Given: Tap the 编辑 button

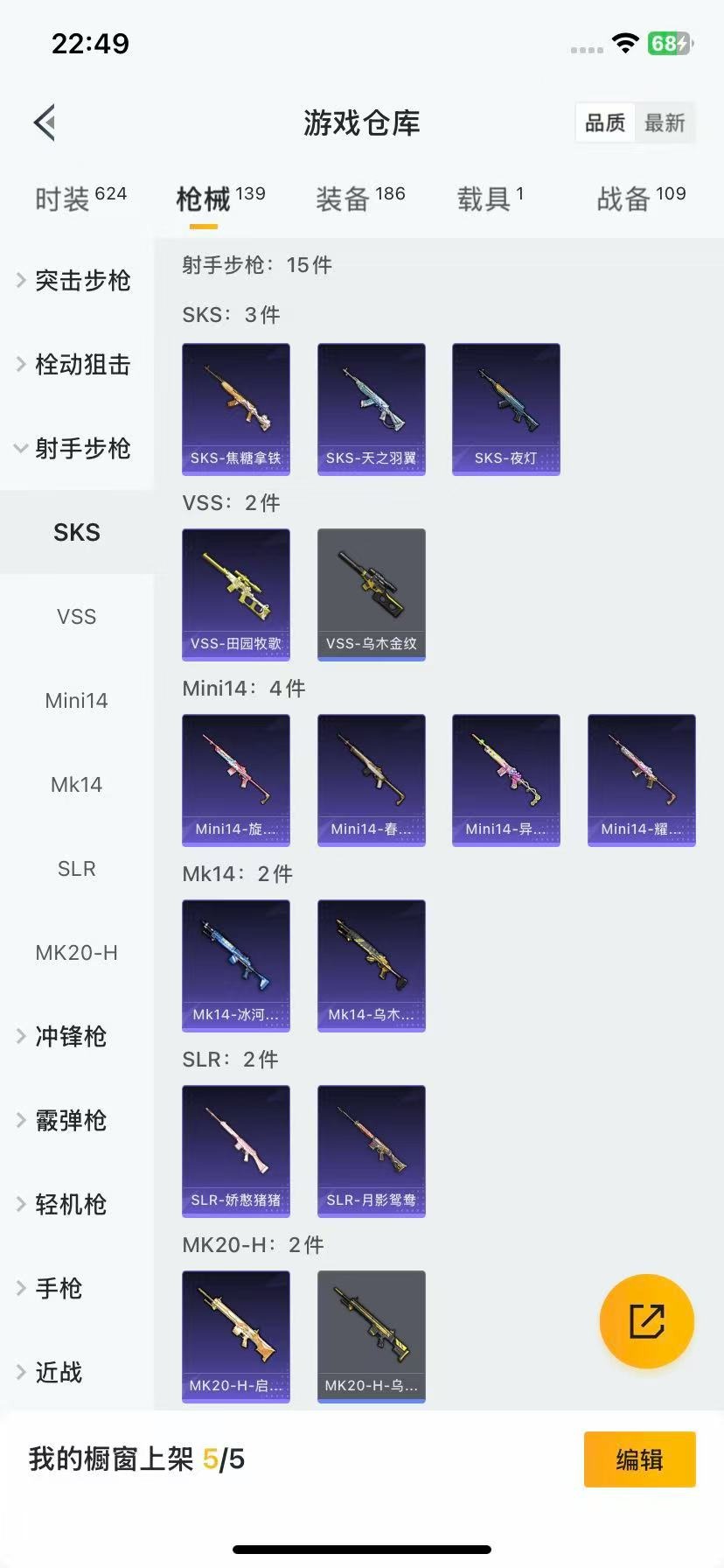Looking at the screenshot, I should [639, 1459].
